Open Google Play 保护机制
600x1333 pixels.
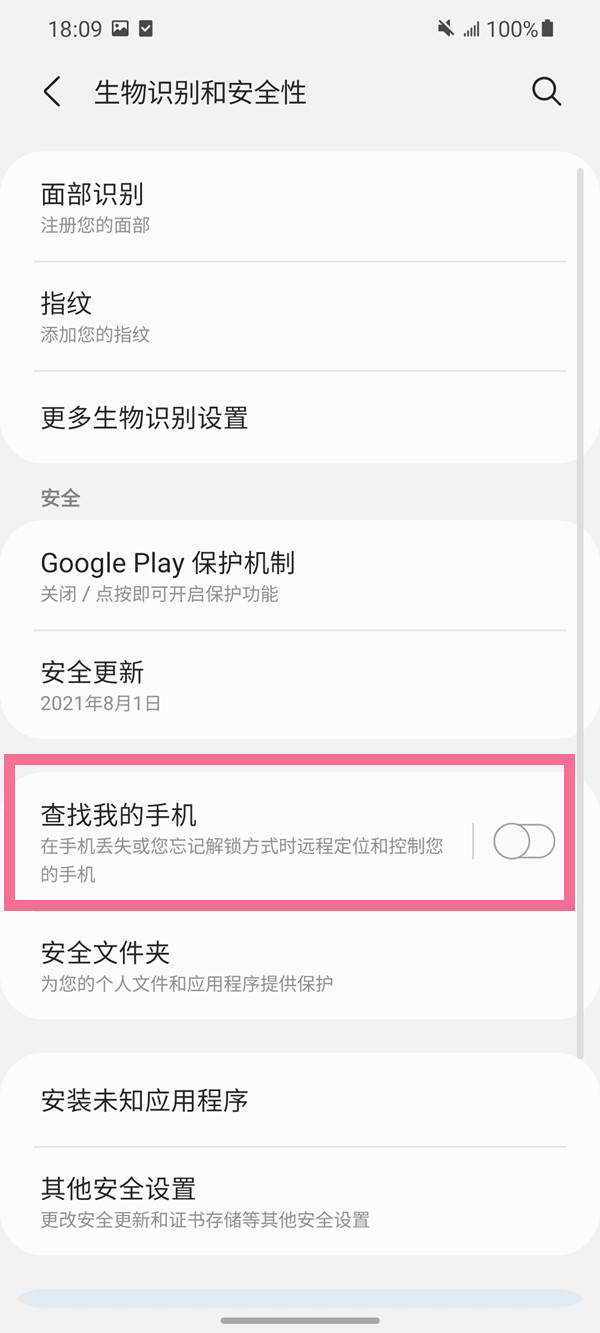tap(290, 576)
